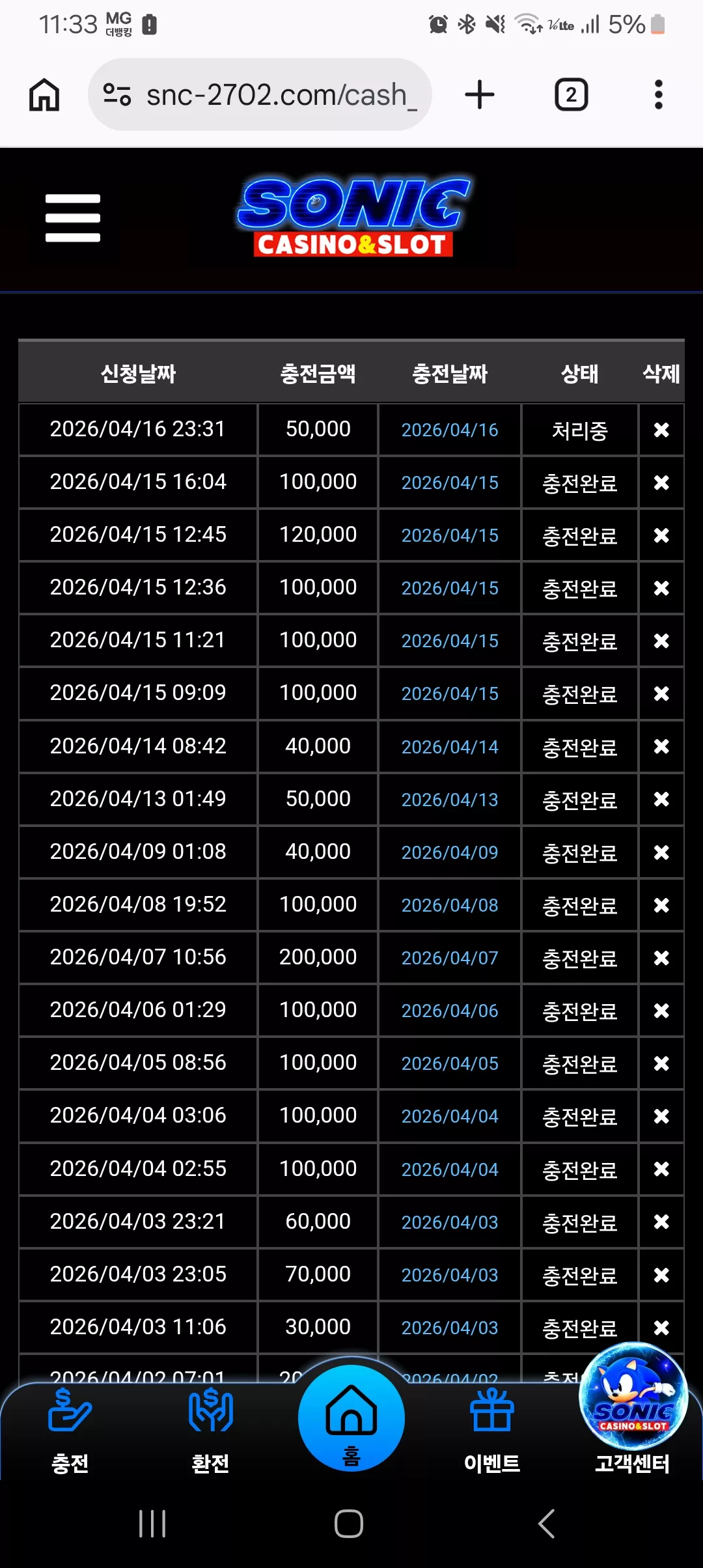Viewport: 703px width, 1568px height.
Task: Delete the 2026/04/16 23:31 charge request
Action: point(661,430)
